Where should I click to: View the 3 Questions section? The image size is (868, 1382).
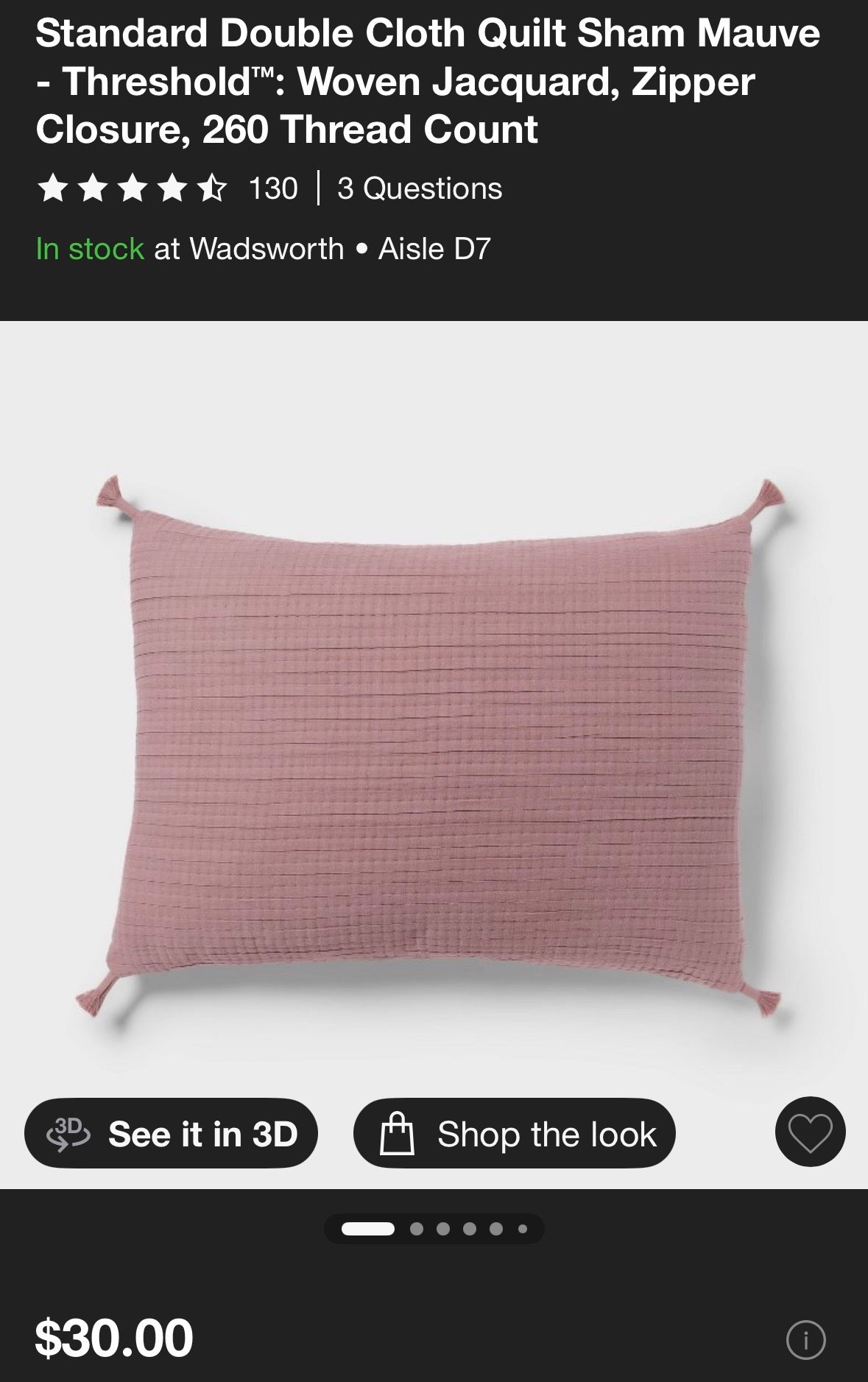point(420,188)
